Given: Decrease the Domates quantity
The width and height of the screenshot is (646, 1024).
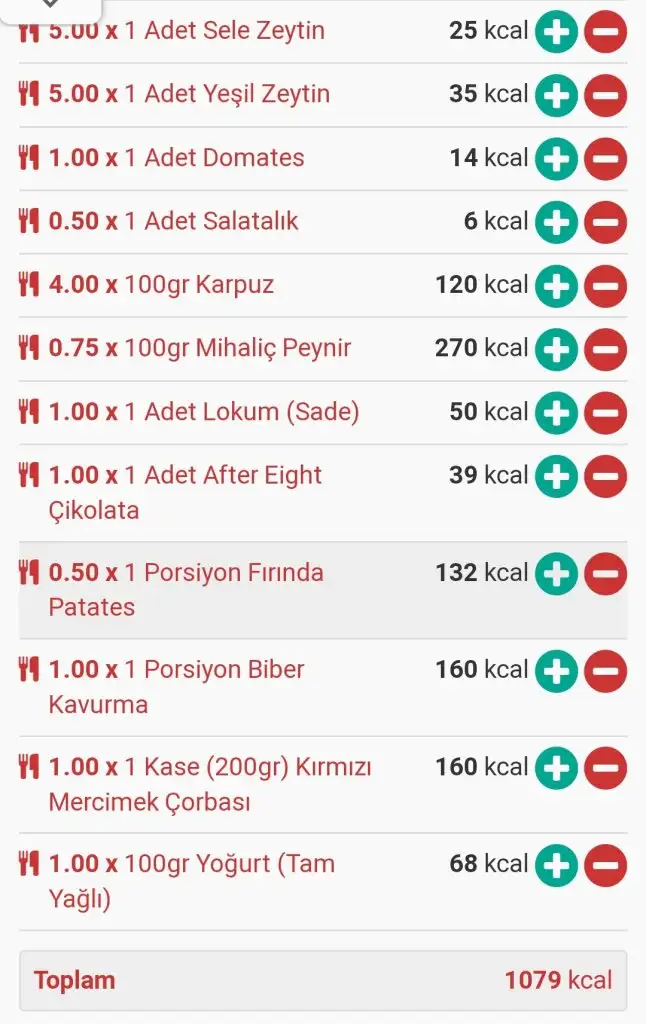Looking at the screenshot, I should pyautogui.click(x=605, y=160).
